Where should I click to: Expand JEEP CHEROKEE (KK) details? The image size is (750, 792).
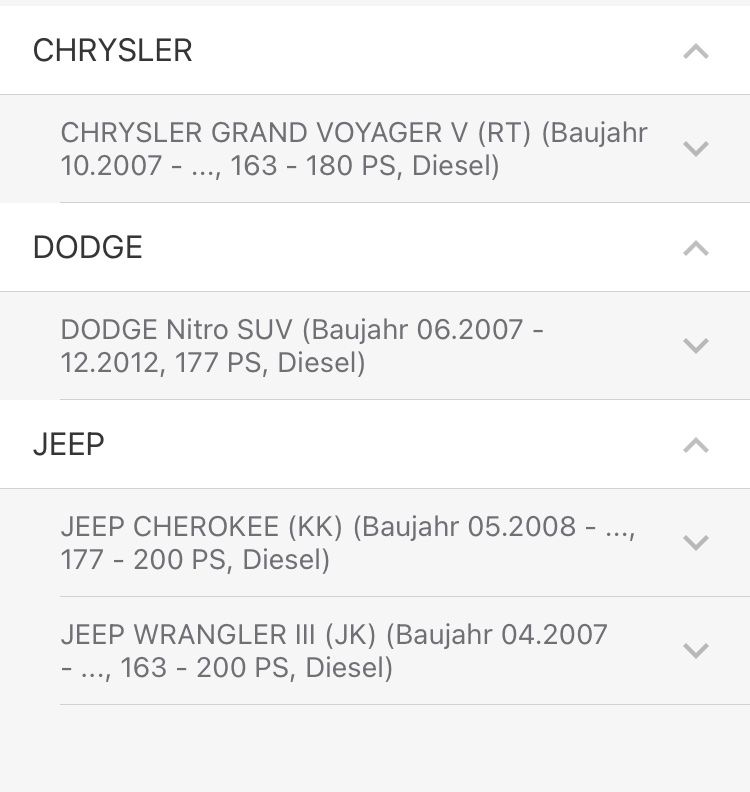click(x=695, y=543)
